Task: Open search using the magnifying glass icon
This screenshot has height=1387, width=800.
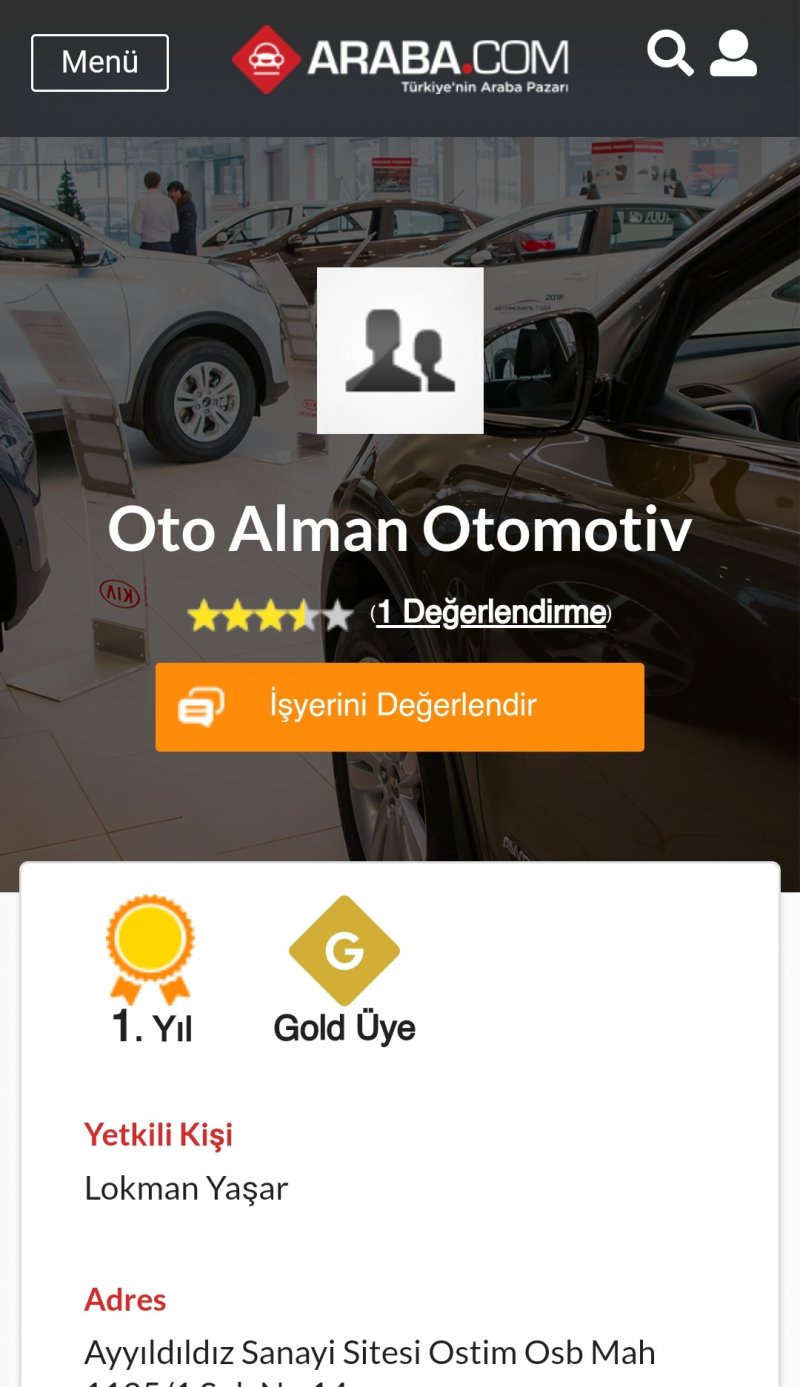Action: (x=671, y=54)
